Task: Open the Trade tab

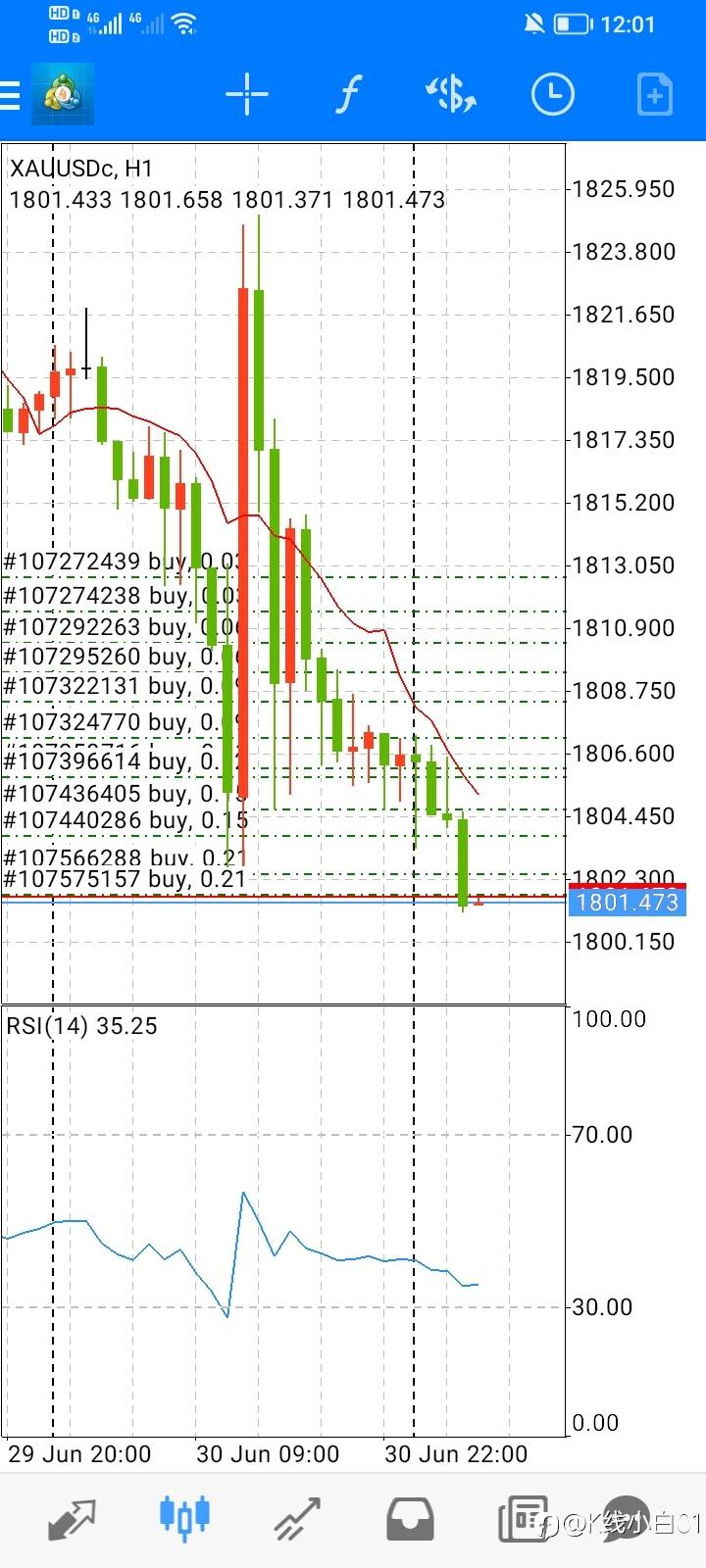Action: click(x=297, y=1519)
